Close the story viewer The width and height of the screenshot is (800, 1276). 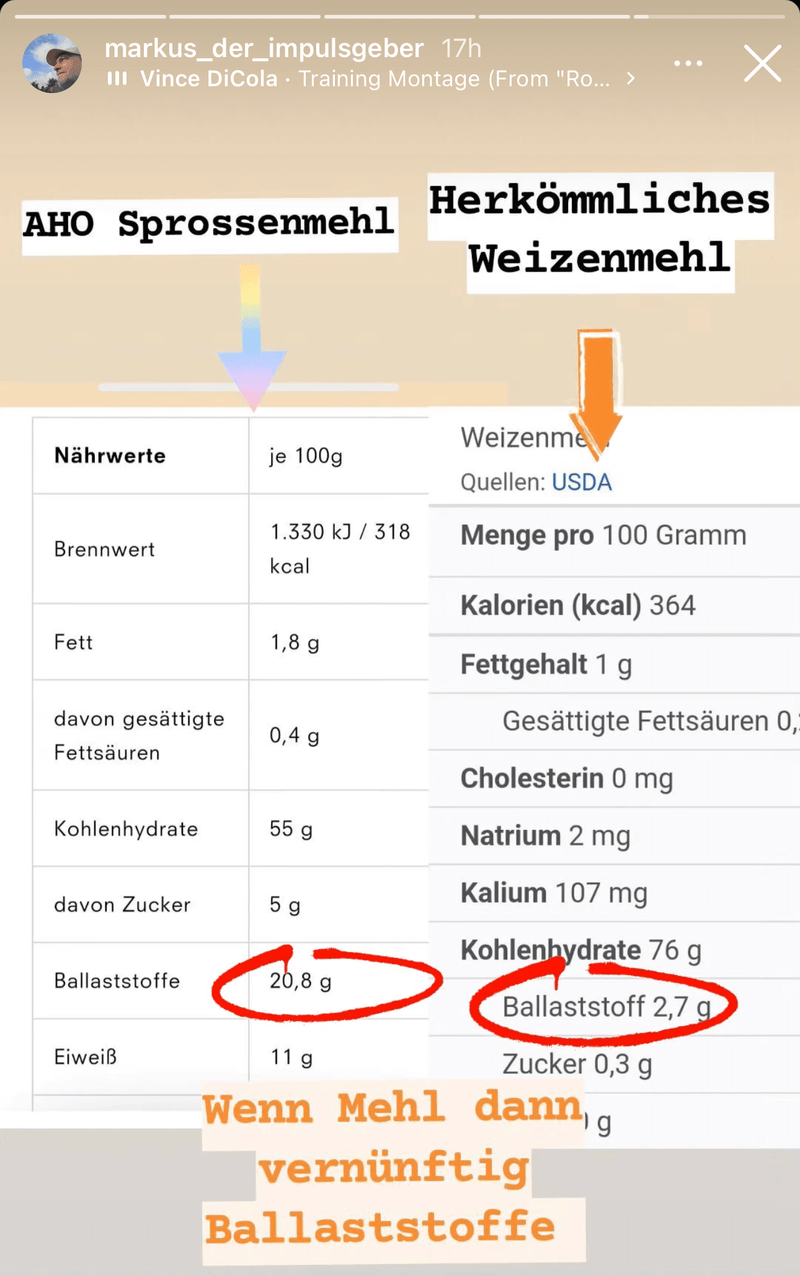[x=762, y=64]
